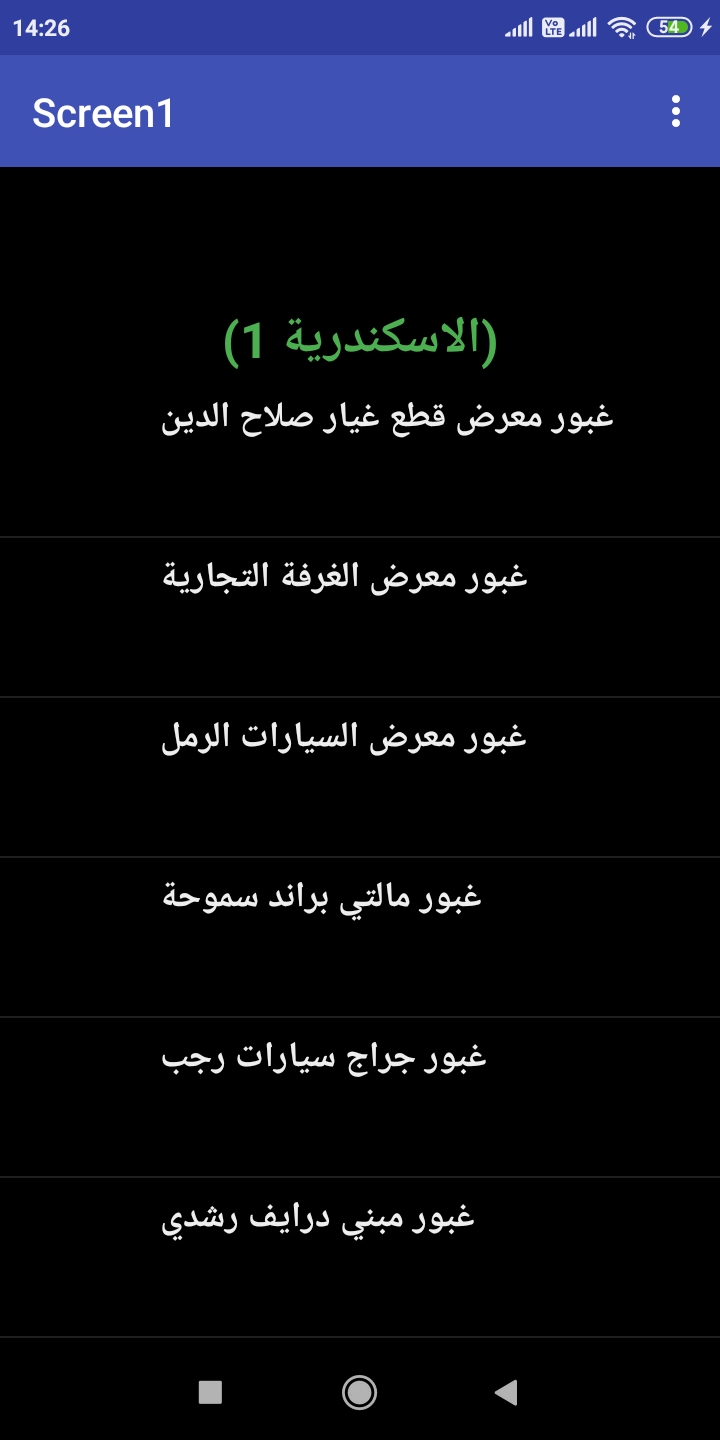Open the overflow menu in the app bar
Image resolution: width=720 pixels, height=1440 pixels.
tap(676, 112)
